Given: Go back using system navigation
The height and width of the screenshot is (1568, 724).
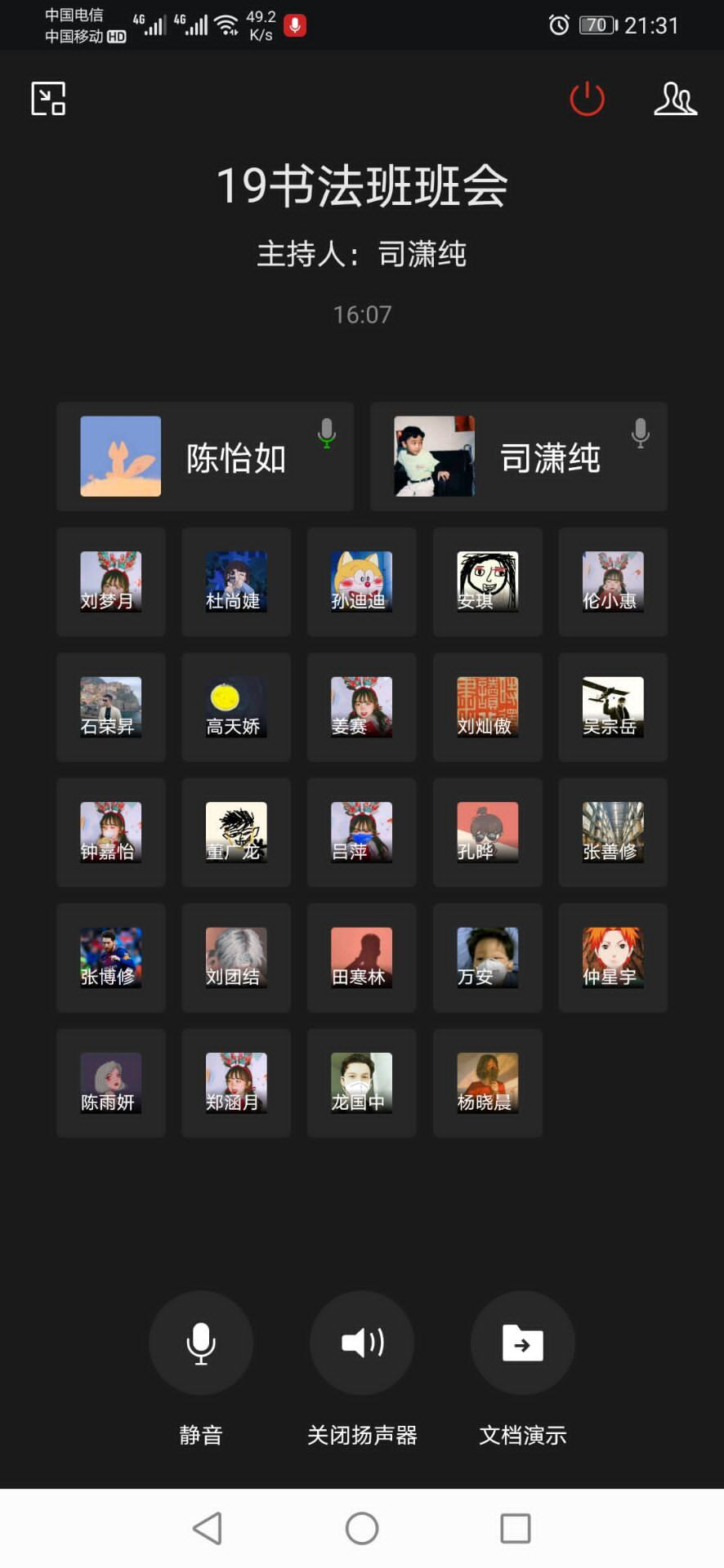Looking at the screenshot, I should point(208,1528).
